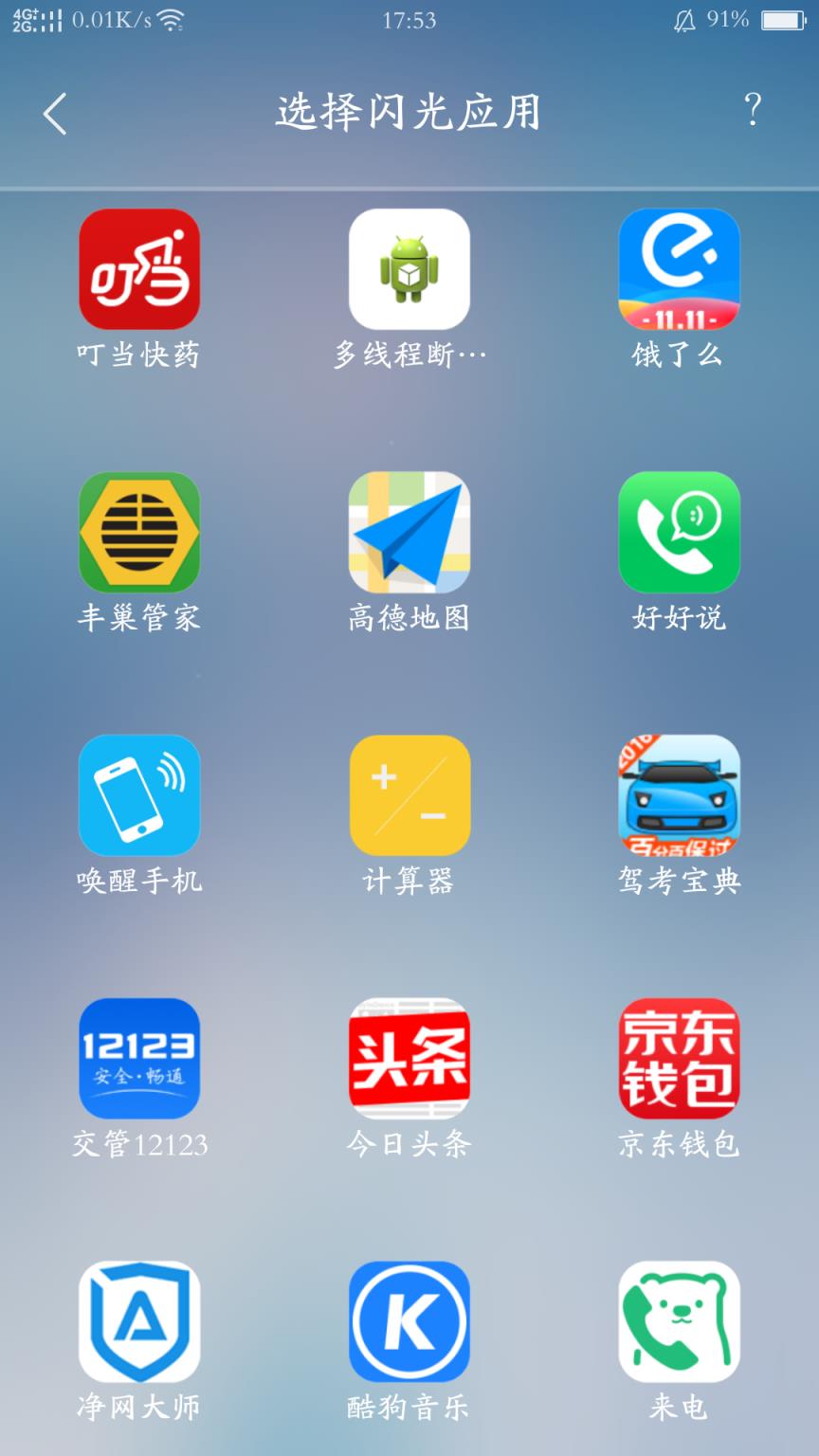Image resolution: width=819 pixels, height=1456 pixels.
Task: Open the 计算器 calculator icon
Action: [x=409, y=795]
